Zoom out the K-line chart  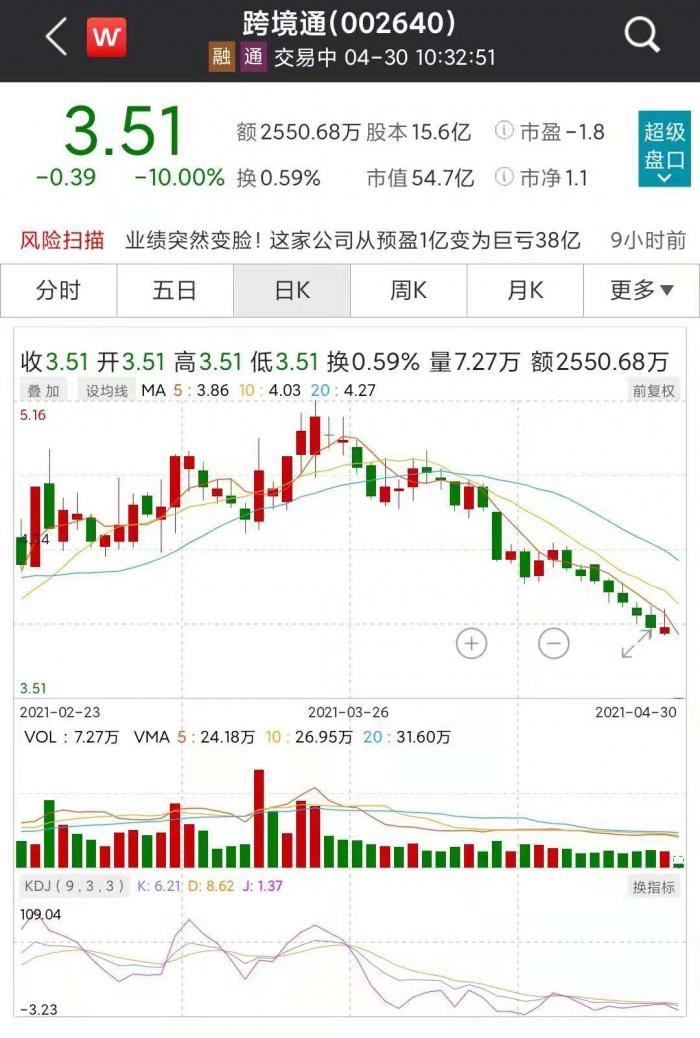point(553,643)
